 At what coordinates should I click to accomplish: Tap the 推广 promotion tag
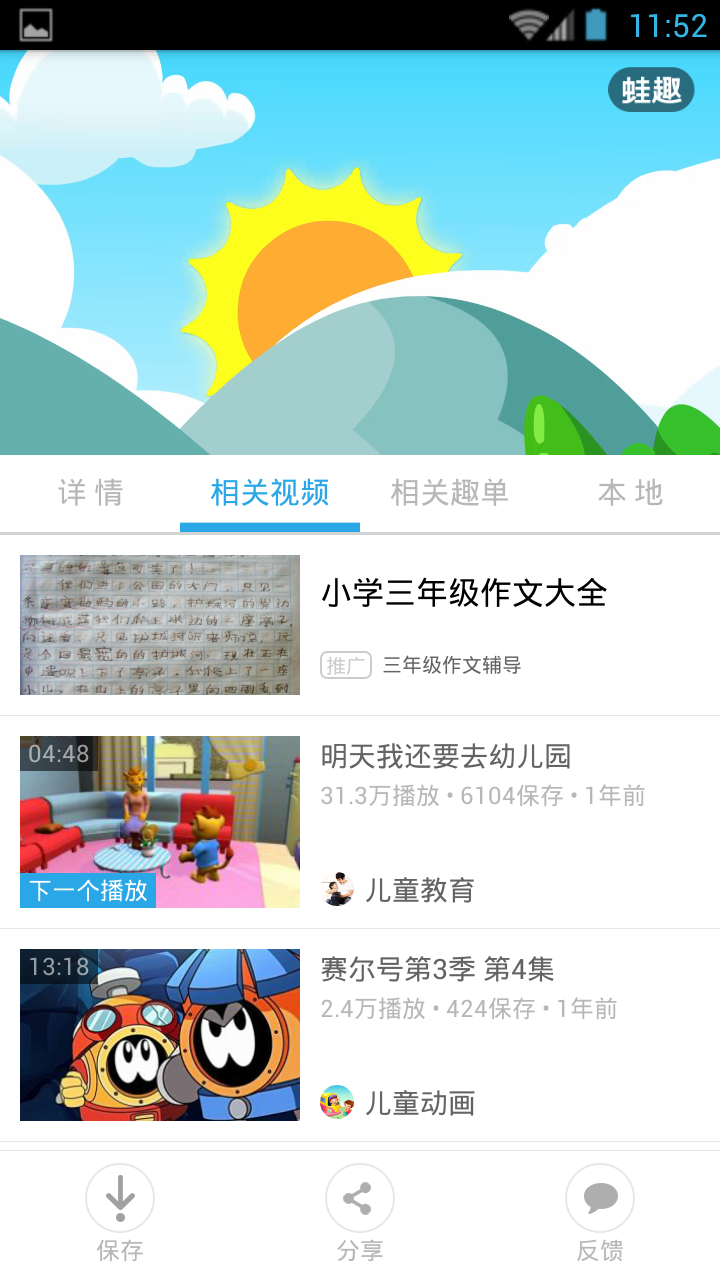pyautogui.click(x=345, y=664)
